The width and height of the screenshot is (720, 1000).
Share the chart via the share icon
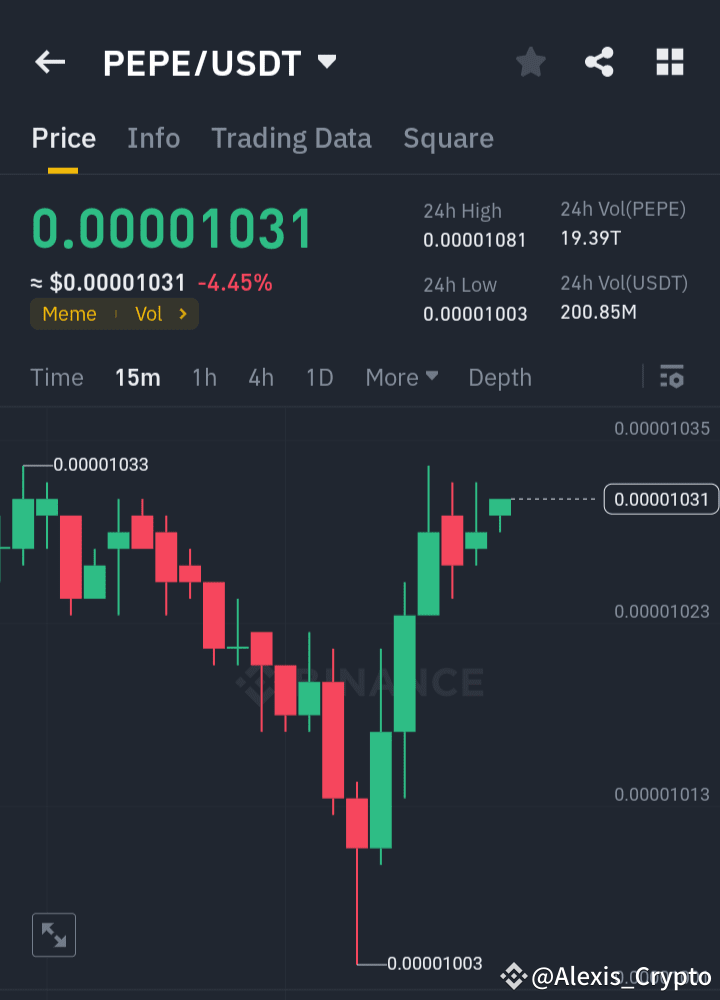[x=599, y=62]
